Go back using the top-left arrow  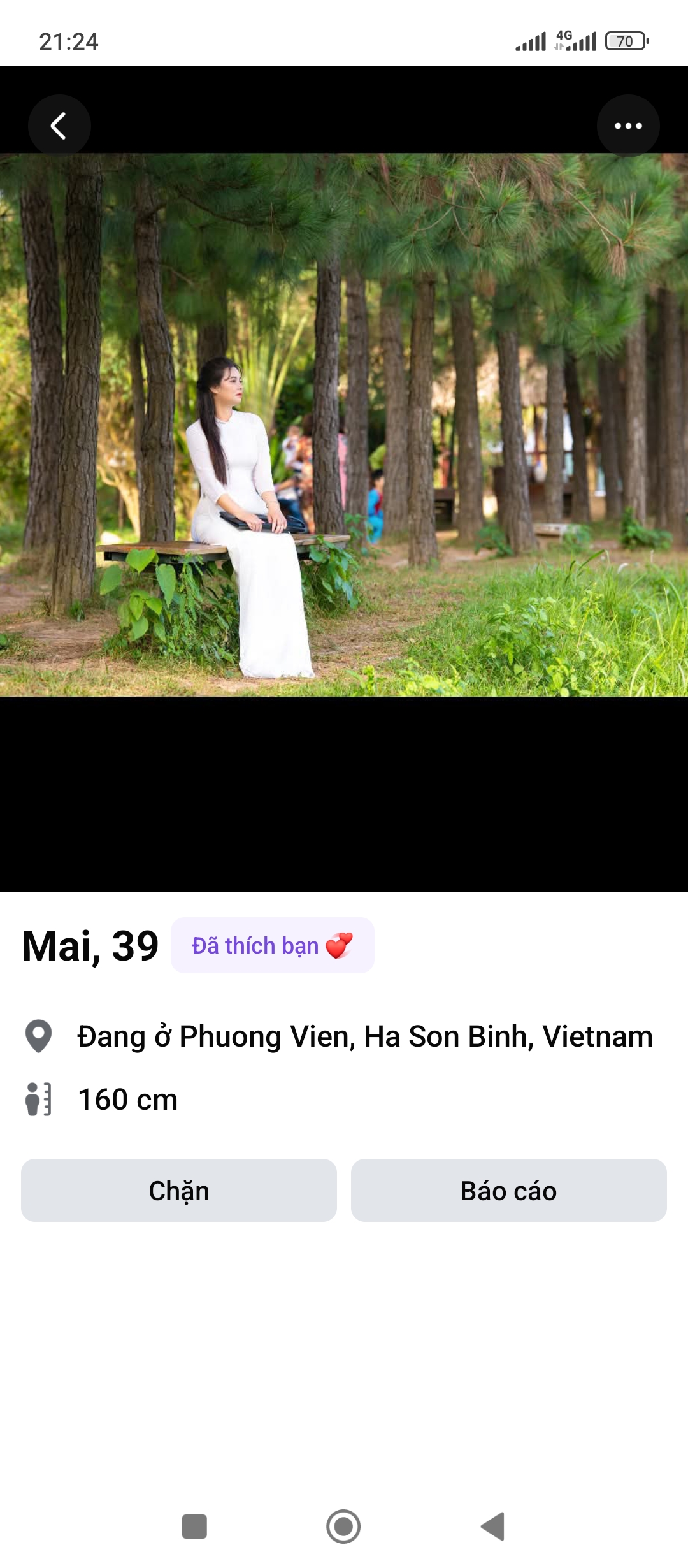click(59, 126)
